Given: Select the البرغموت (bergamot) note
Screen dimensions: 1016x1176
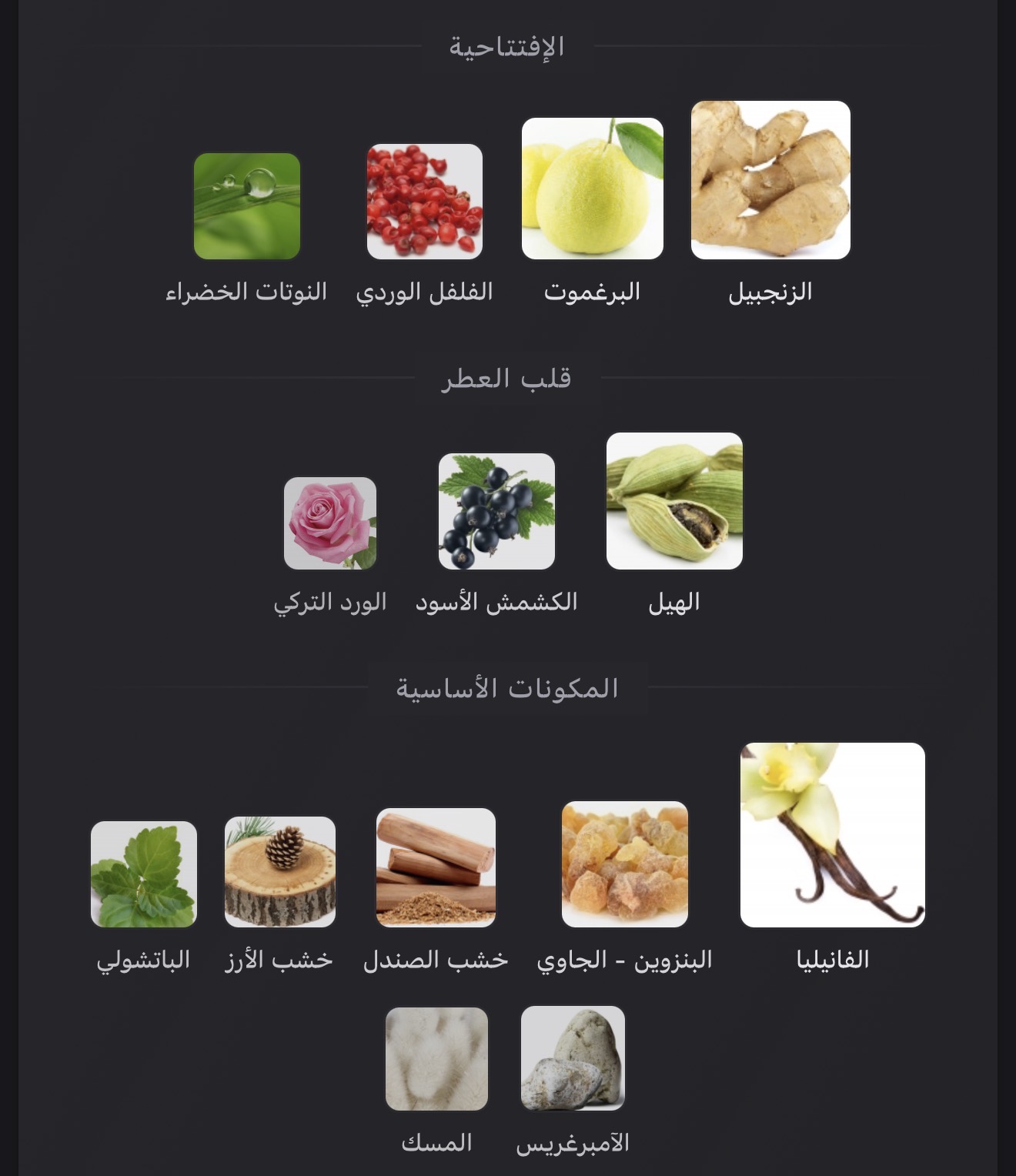Looking at the screenshot, I should [592, 189].
